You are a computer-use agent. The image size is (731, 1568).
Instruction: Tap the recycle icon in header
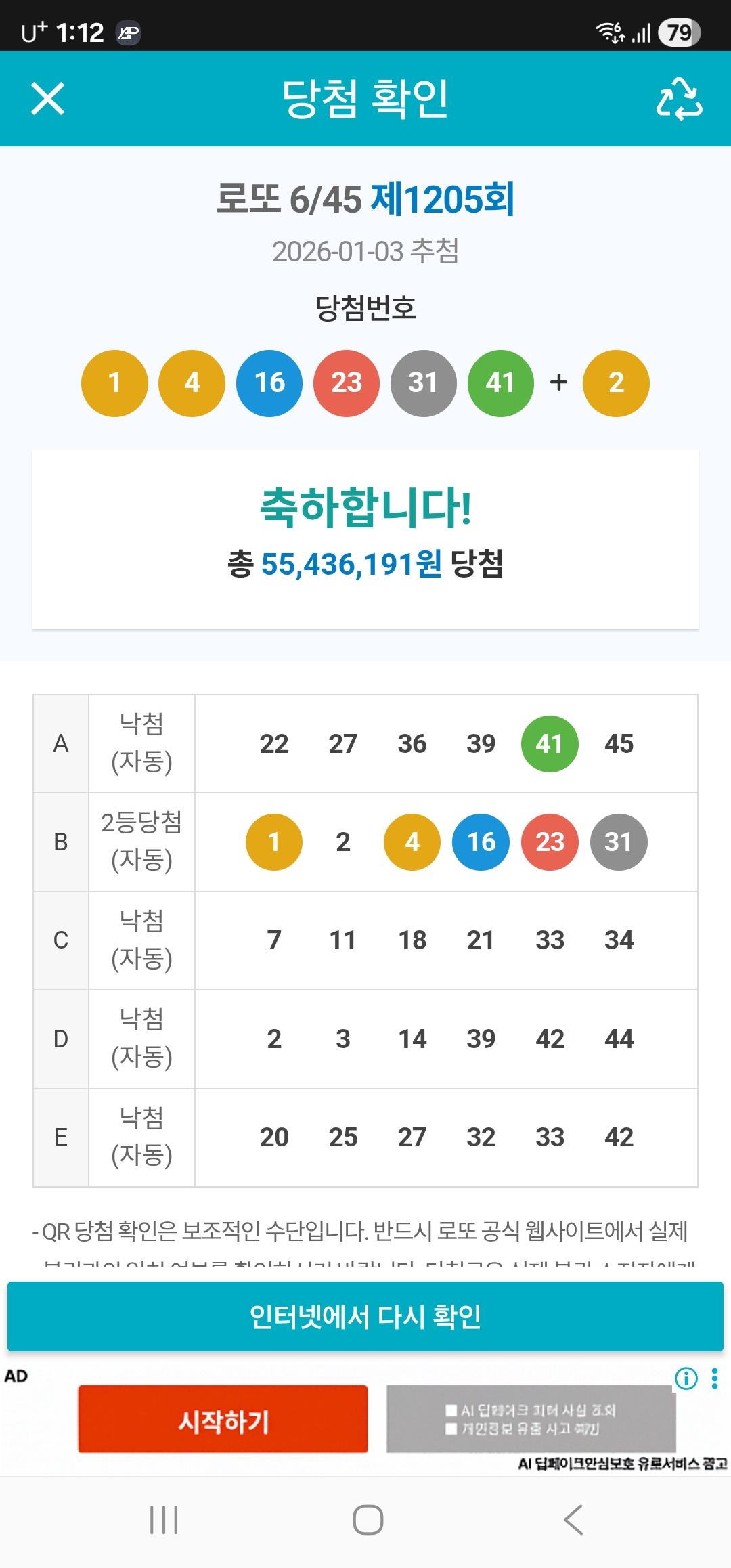(679, 99)
